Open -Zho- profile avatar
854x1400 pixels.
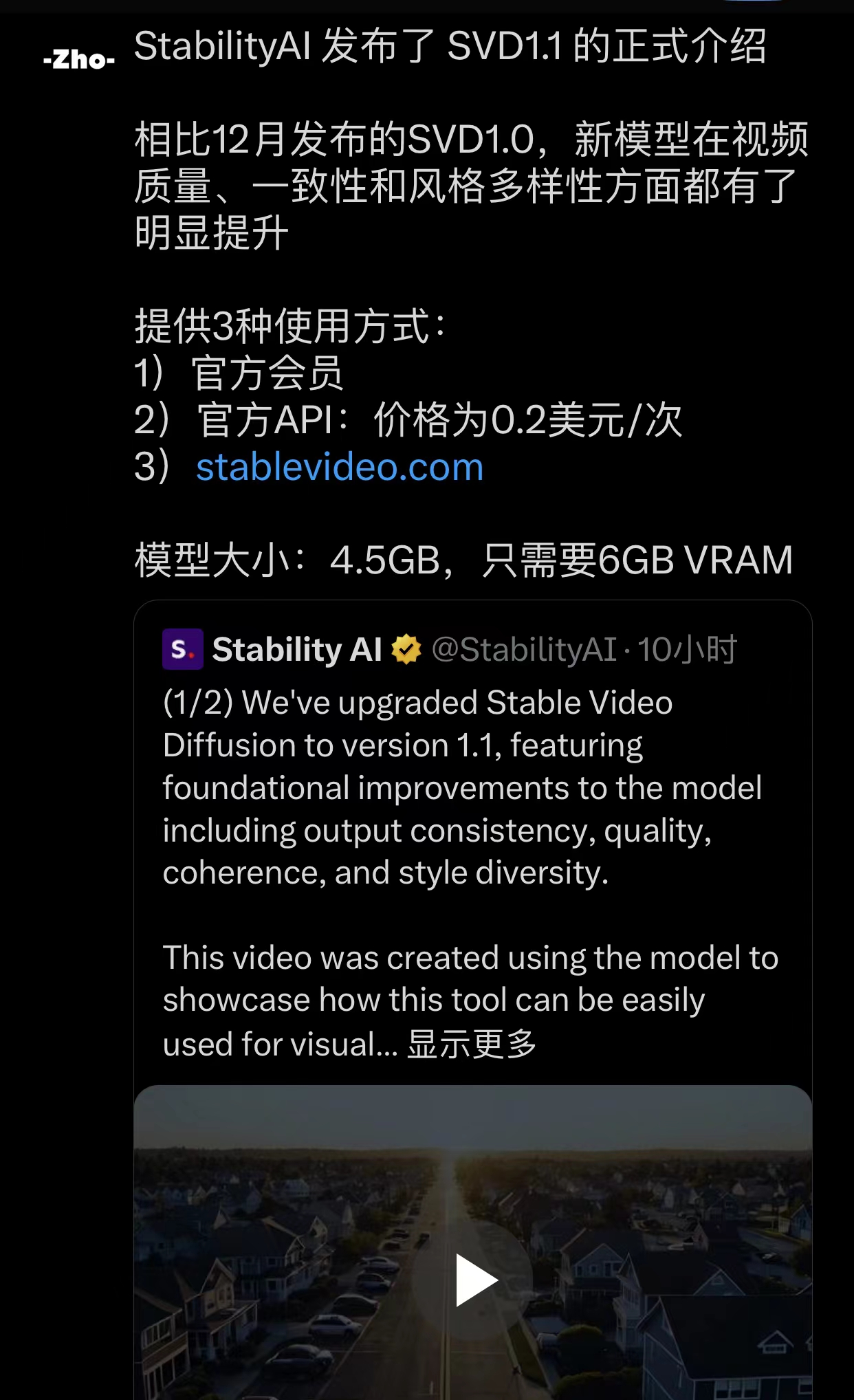click(78, 61)
